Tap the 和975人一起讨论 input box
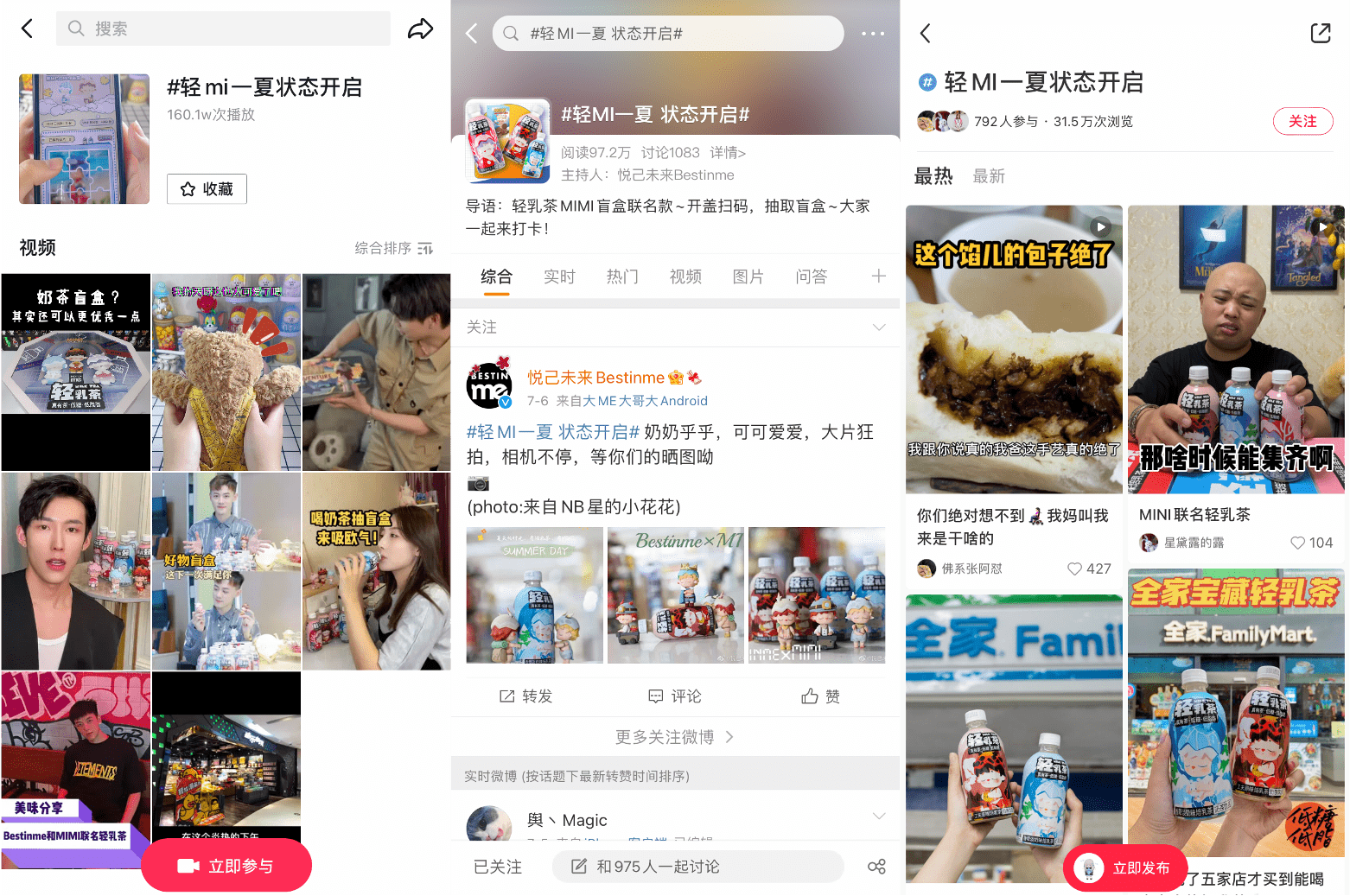This screenshot has height=896, width=1350. point(697,867)
